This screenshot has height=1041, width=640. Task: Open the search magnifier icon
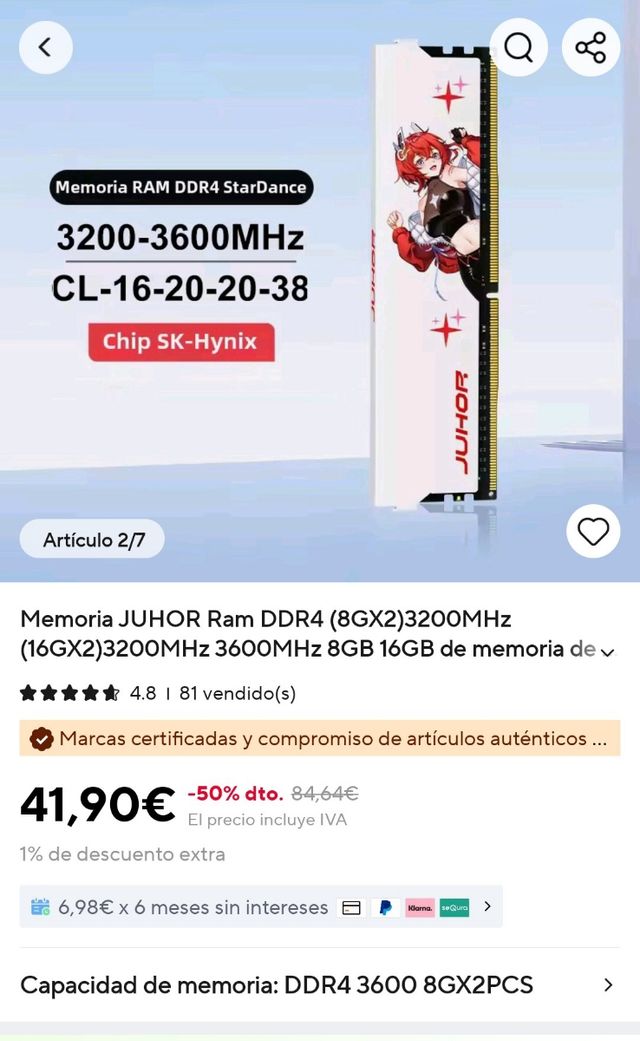pos(518,47)
